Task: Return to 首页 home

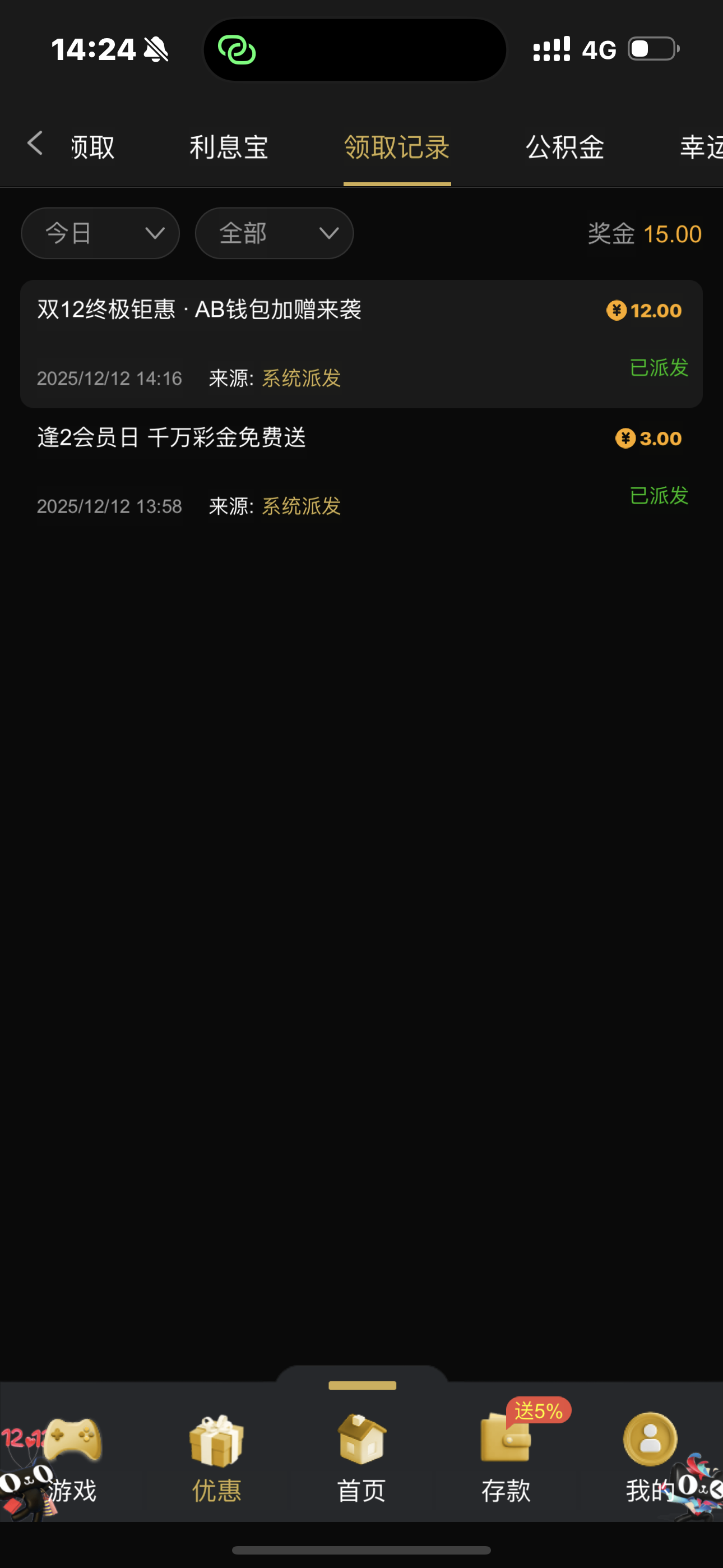Action: (x=361, y=1459)
